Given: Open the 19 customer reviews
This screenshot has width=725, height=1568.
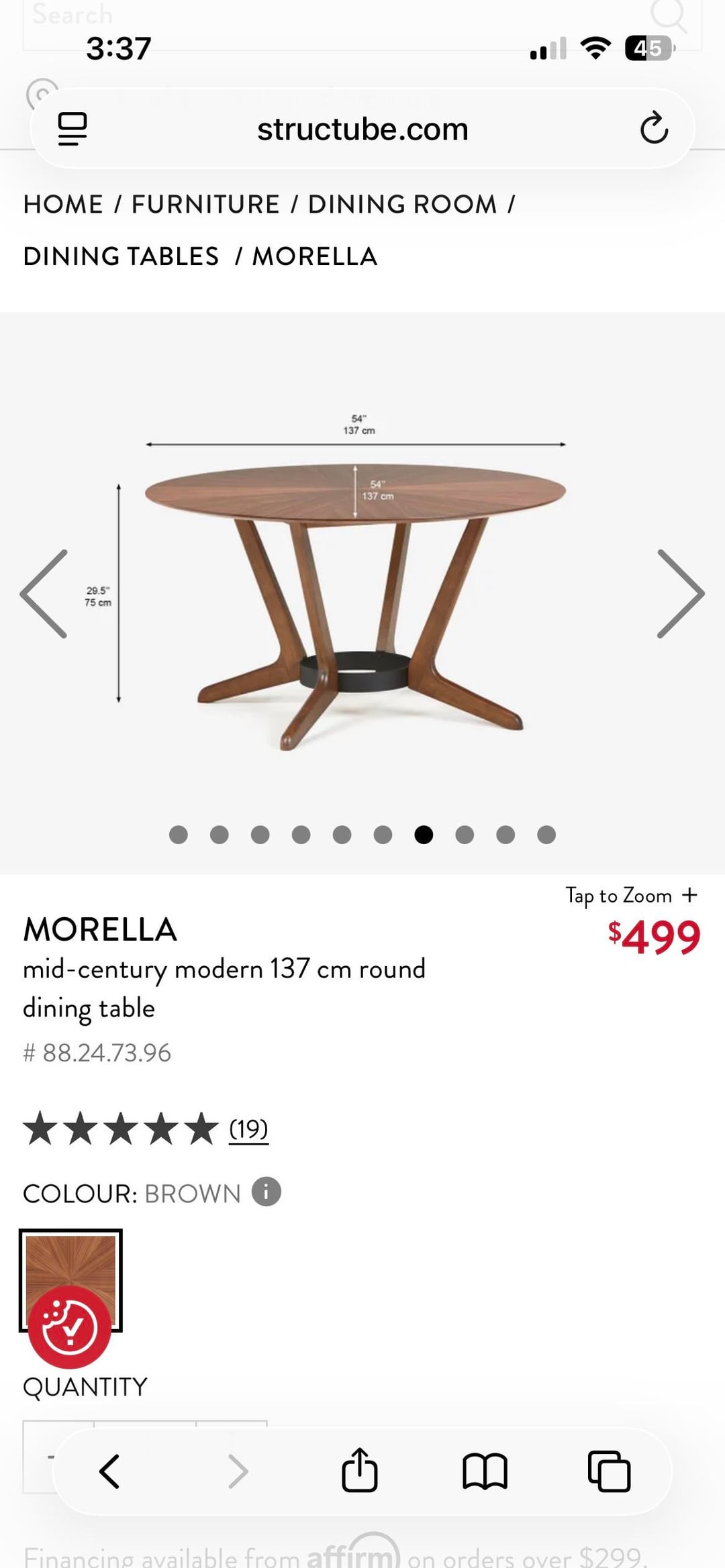Looking at the screenshot, I should pyautogui.click(x=248, y=1129).
